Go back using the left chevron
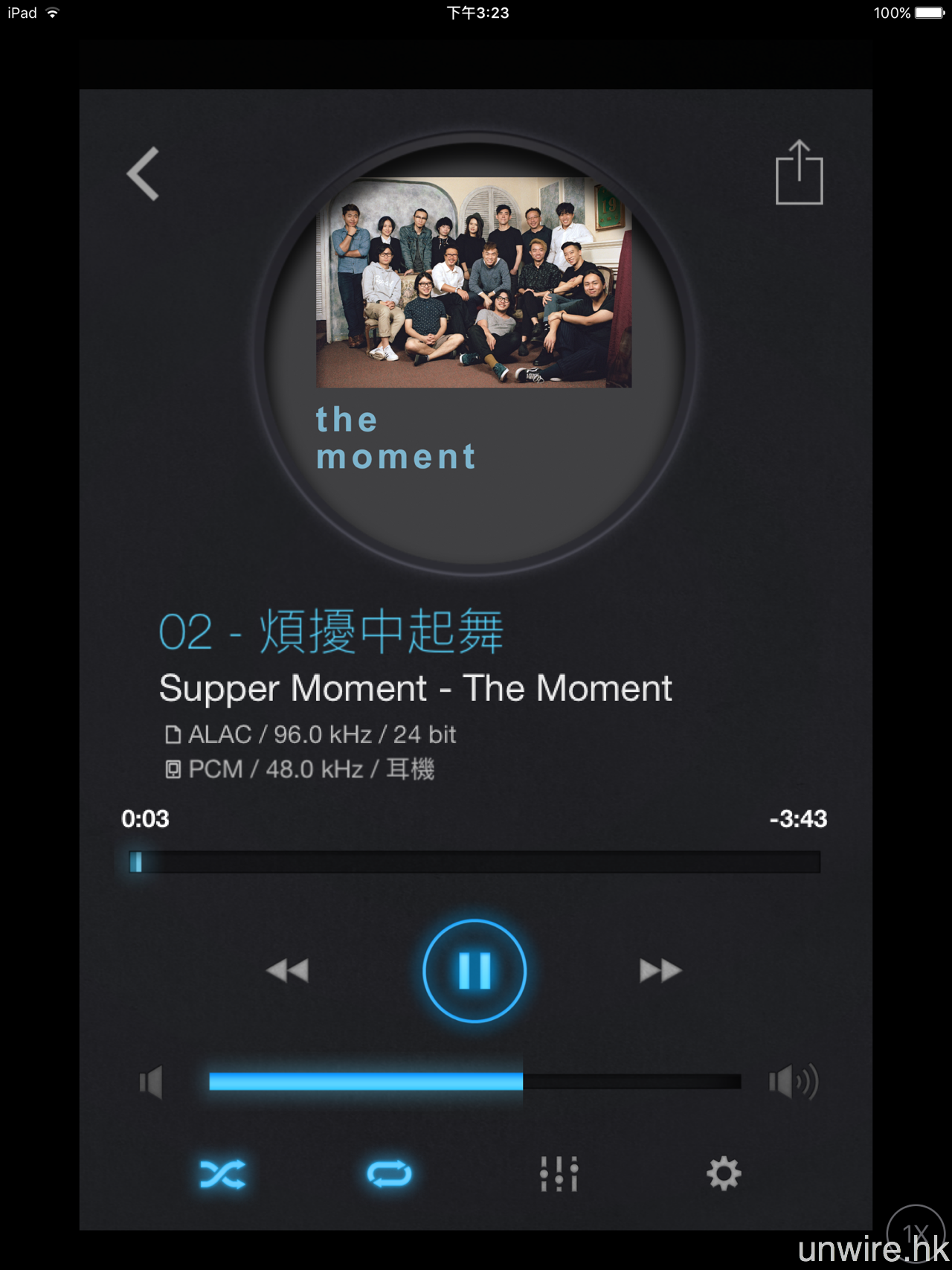952x1270 pixels. 144,173
